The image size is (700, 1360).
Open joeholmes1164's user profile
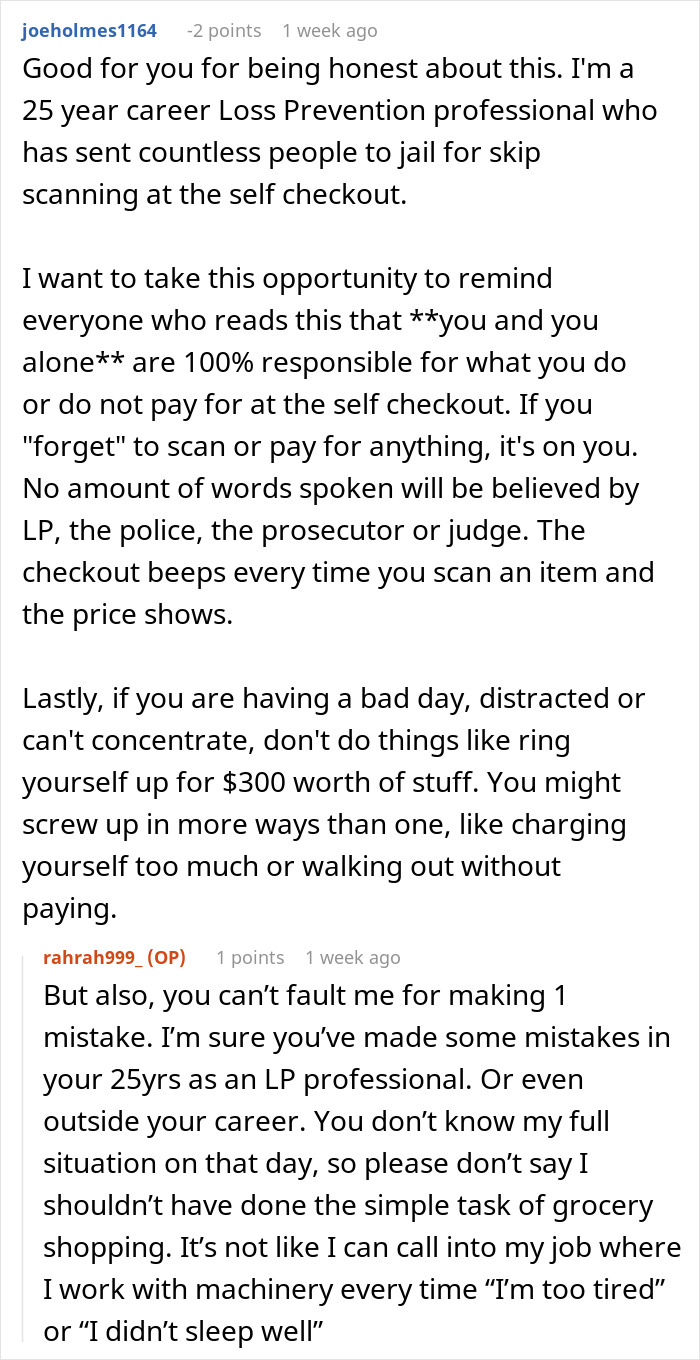tap(90, 31)
